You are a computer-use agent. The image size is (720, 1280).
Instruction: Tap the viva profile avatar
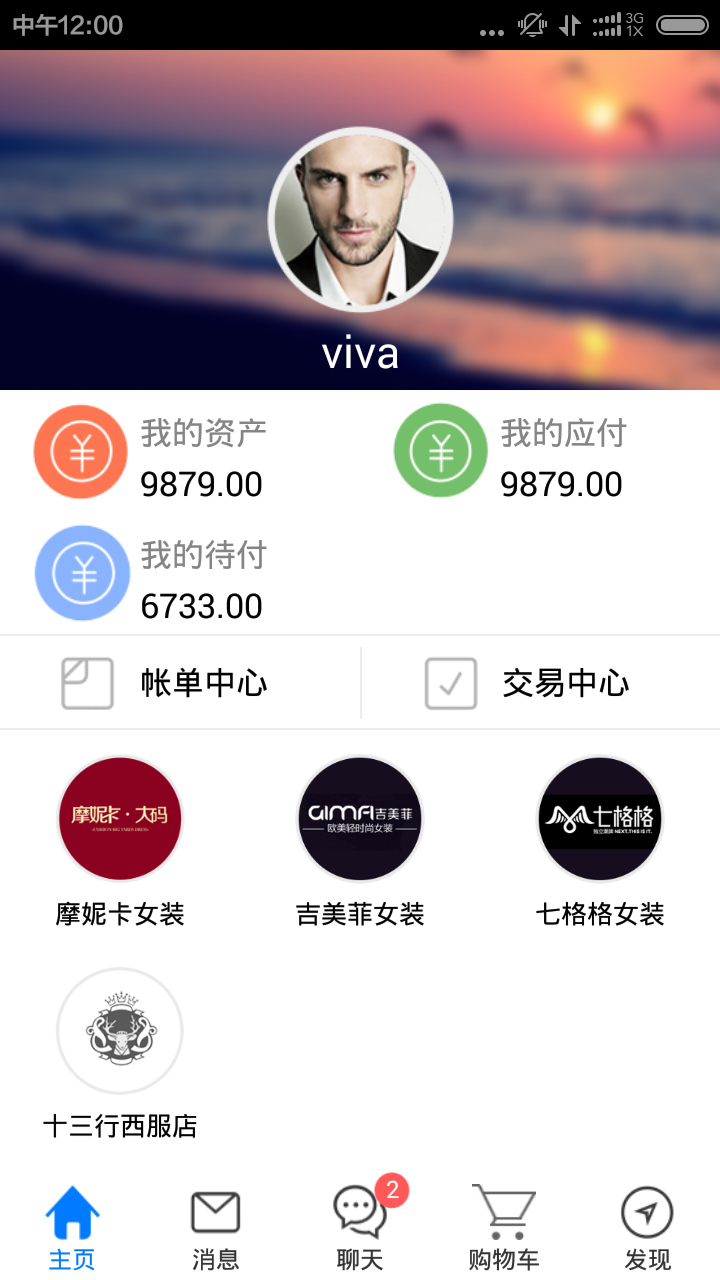coord(360,219)
